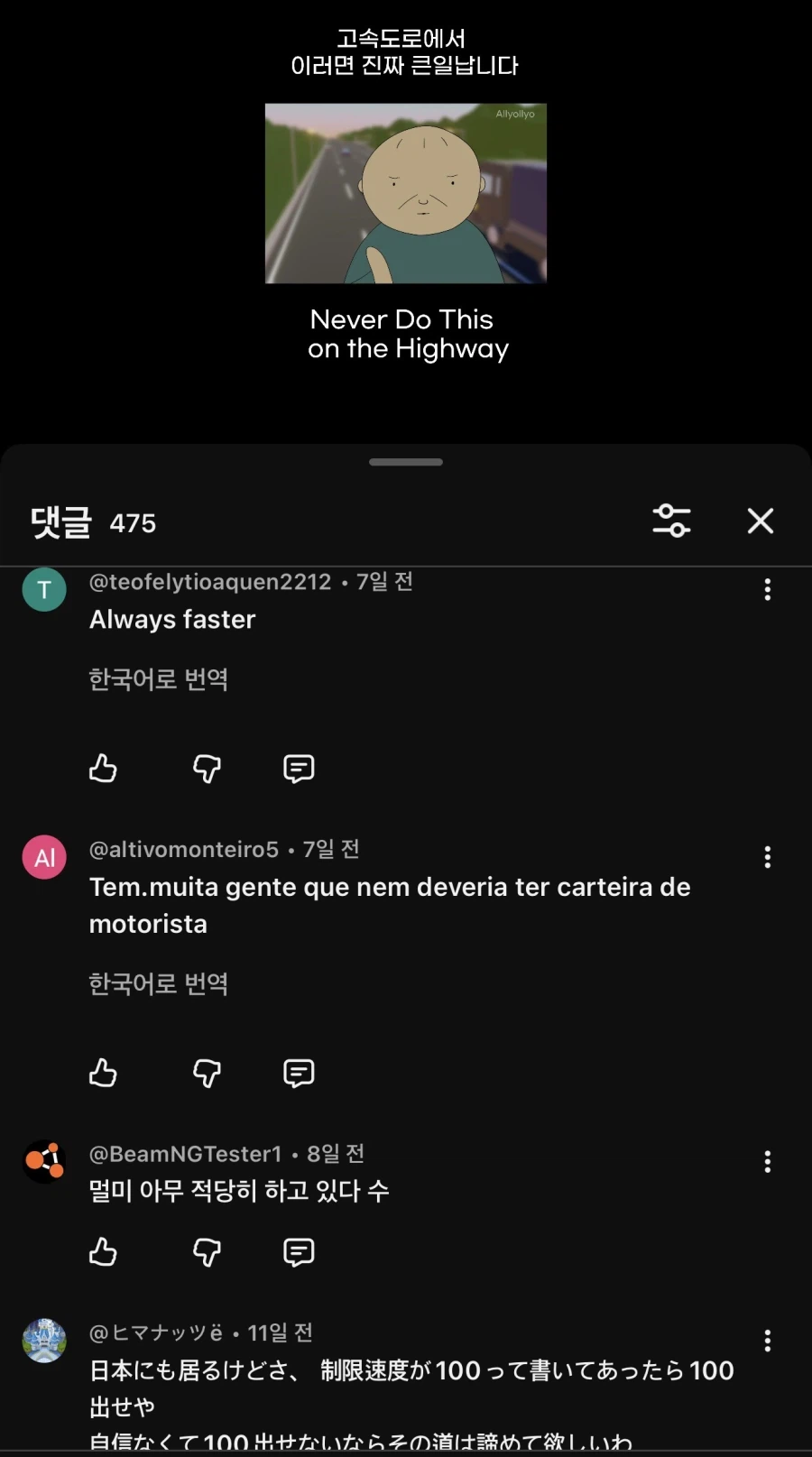The height and width of the screenshot is (1457, 812).
Task: Reply to BeamNGTester1's comment
Action: (x=299, y=1251)
